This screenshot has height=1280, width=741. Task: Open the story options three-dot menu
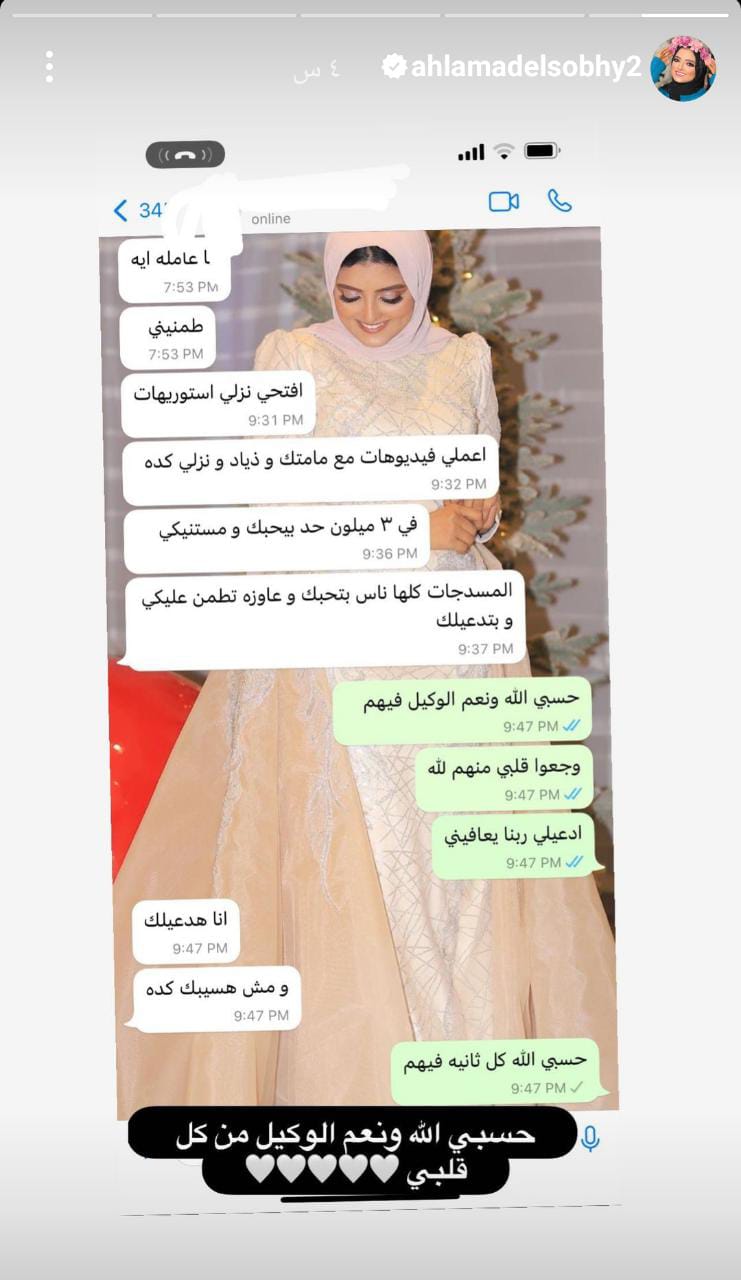[49, 67]
